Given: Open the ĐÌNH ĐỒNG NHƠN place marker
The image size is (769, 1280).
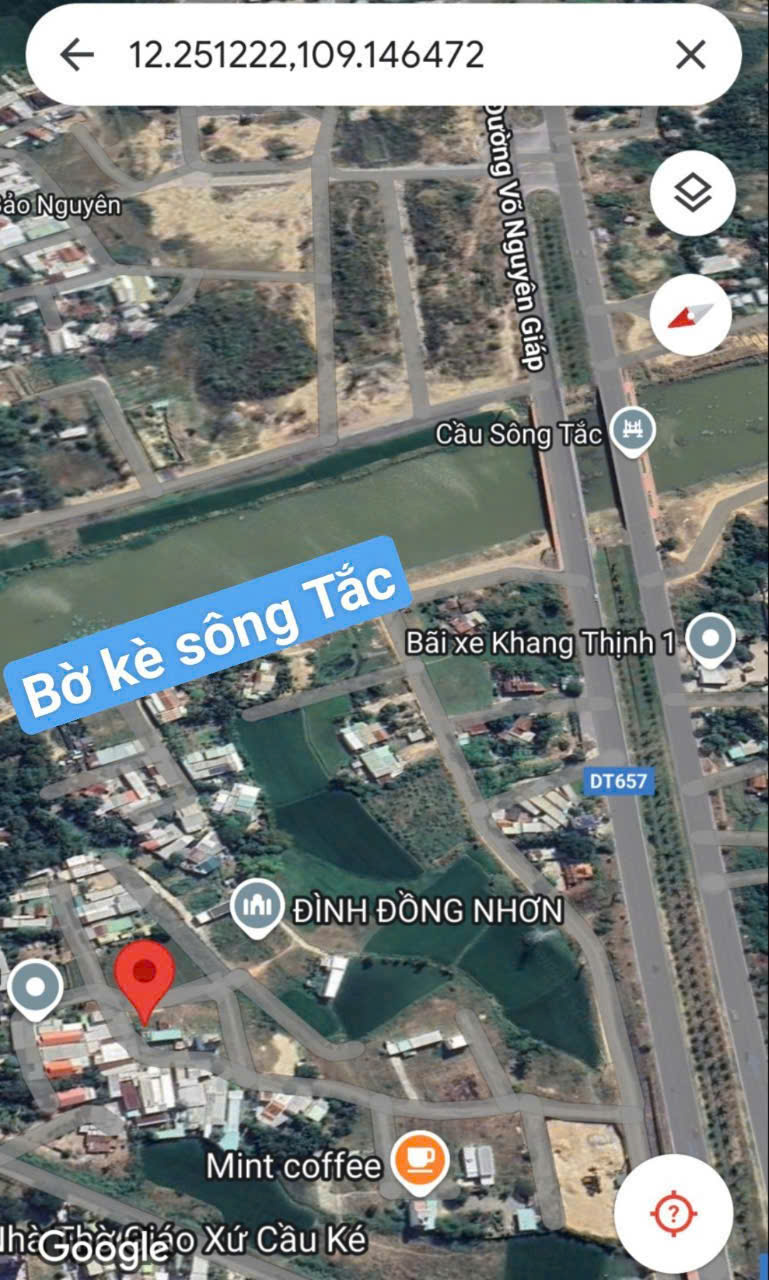Looking at the screenshot, I should (x=258, y=908).
